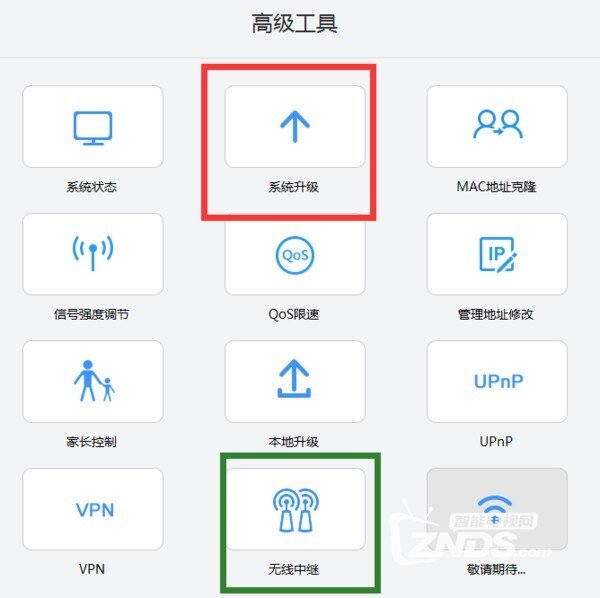600x598 pixels.
Task: Open 家长控制 parental controls
Action: click(x=92, y=382)
